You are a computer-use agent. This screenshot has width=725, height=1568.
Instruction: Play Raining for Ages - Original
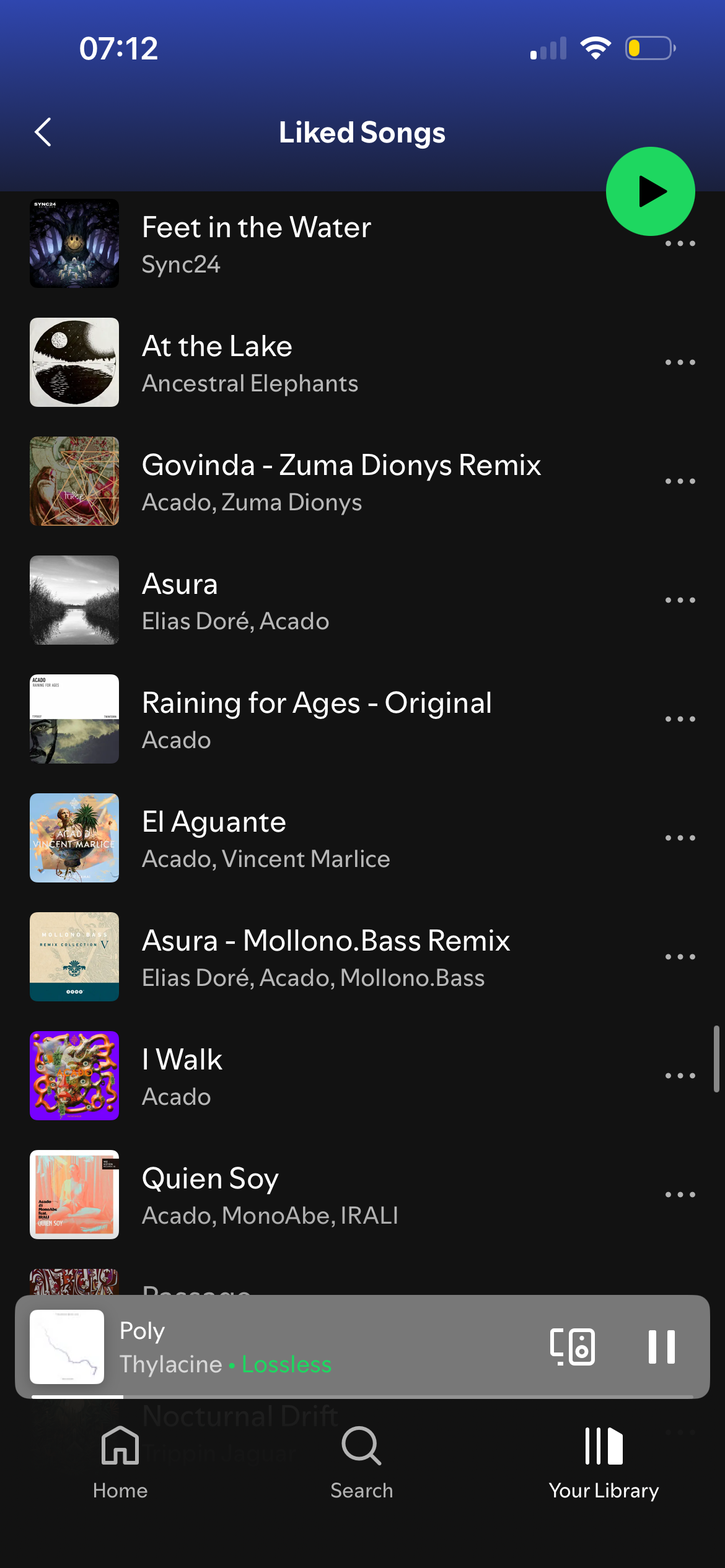click(316, 719)
